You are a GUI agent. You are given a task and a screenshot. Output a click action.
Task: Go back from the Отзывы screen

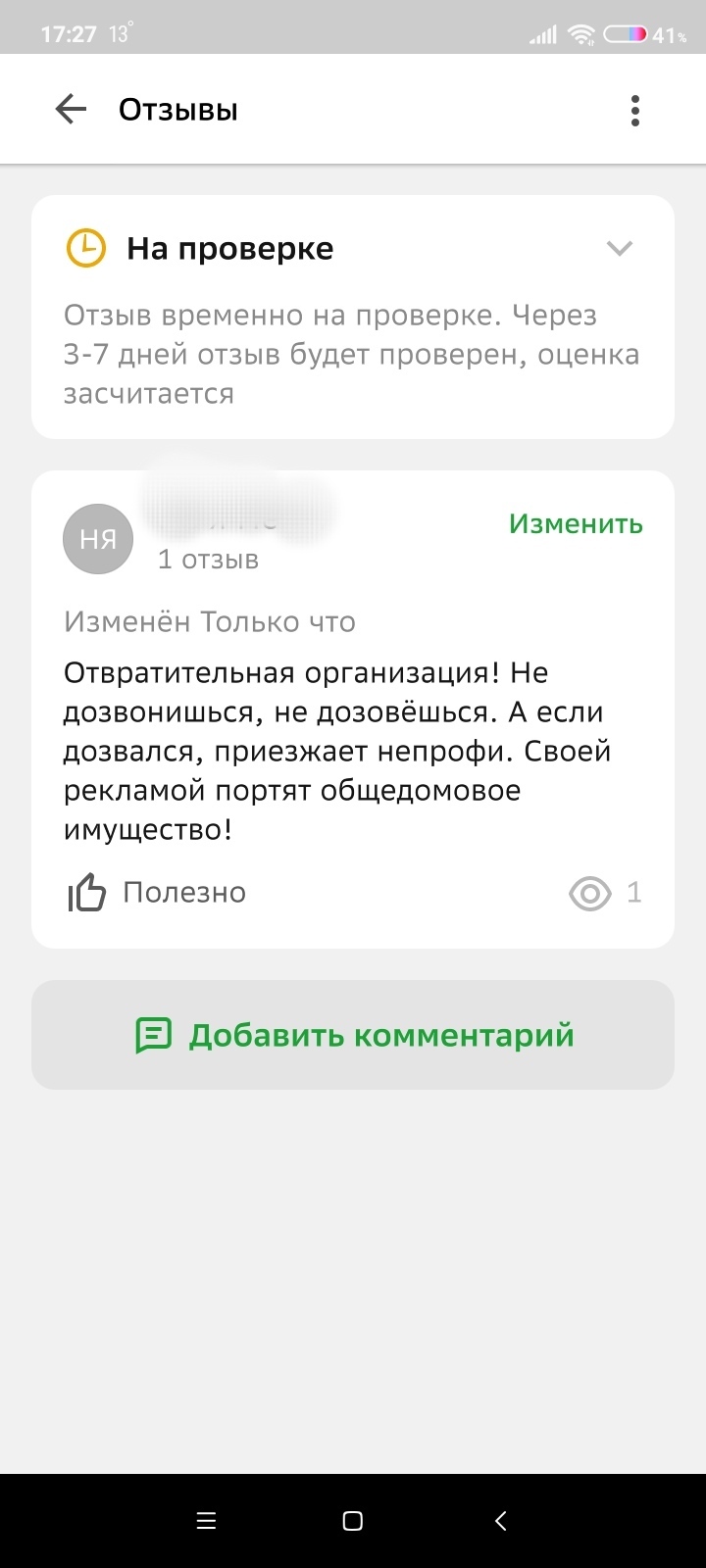click(71, 110)
